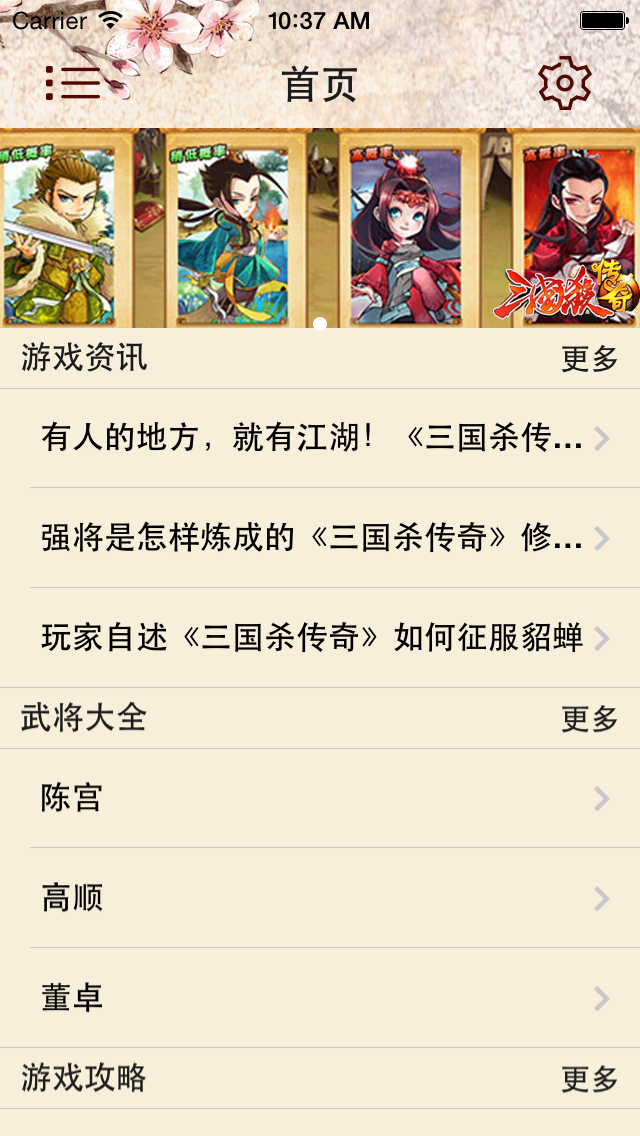Image resolution: width=640 pixels, height=1136 pixels.
Task: Open the 陈宫 general entry
Action: 320,798
